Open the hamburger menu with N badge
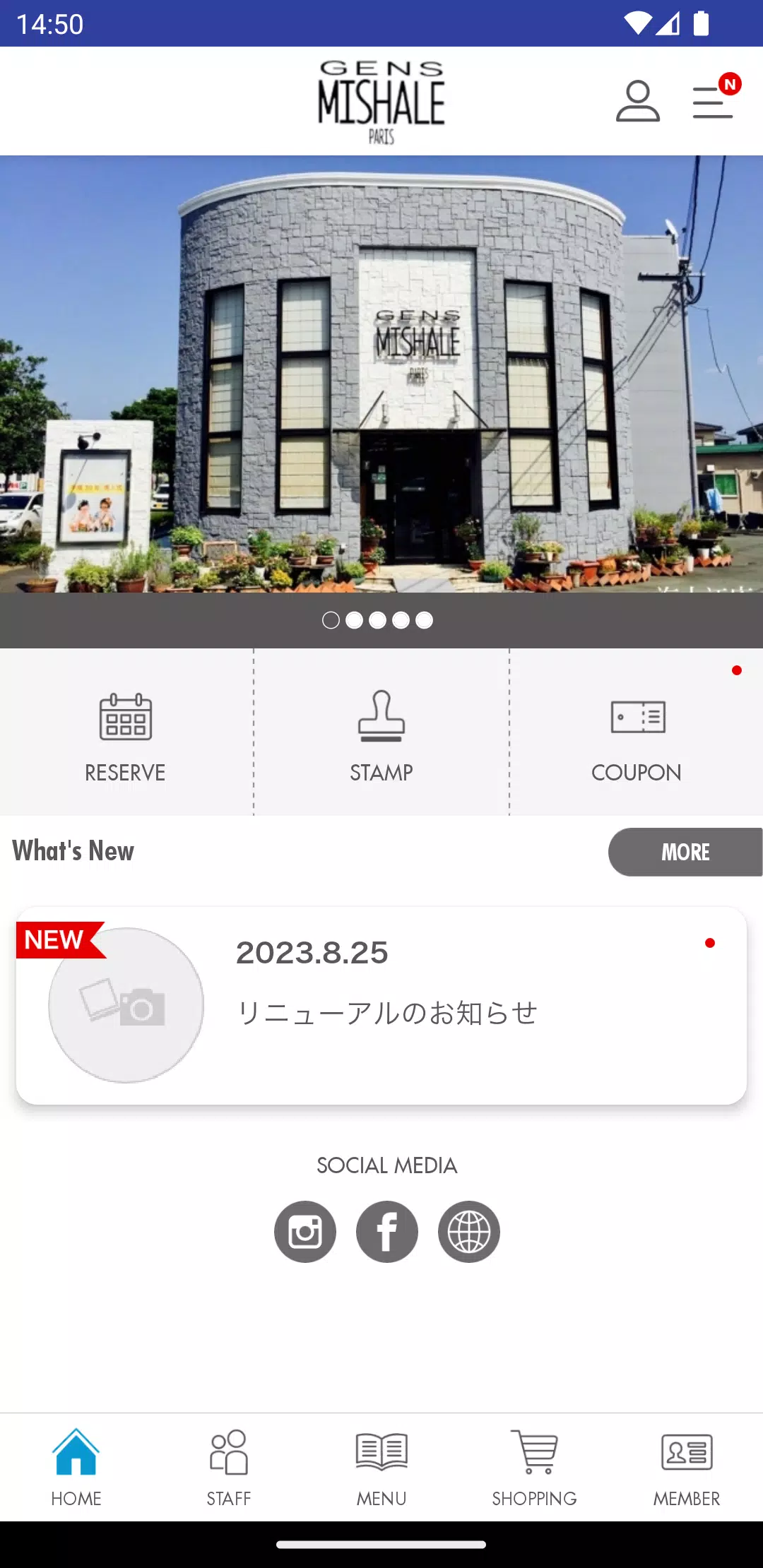 coord(712,100)
